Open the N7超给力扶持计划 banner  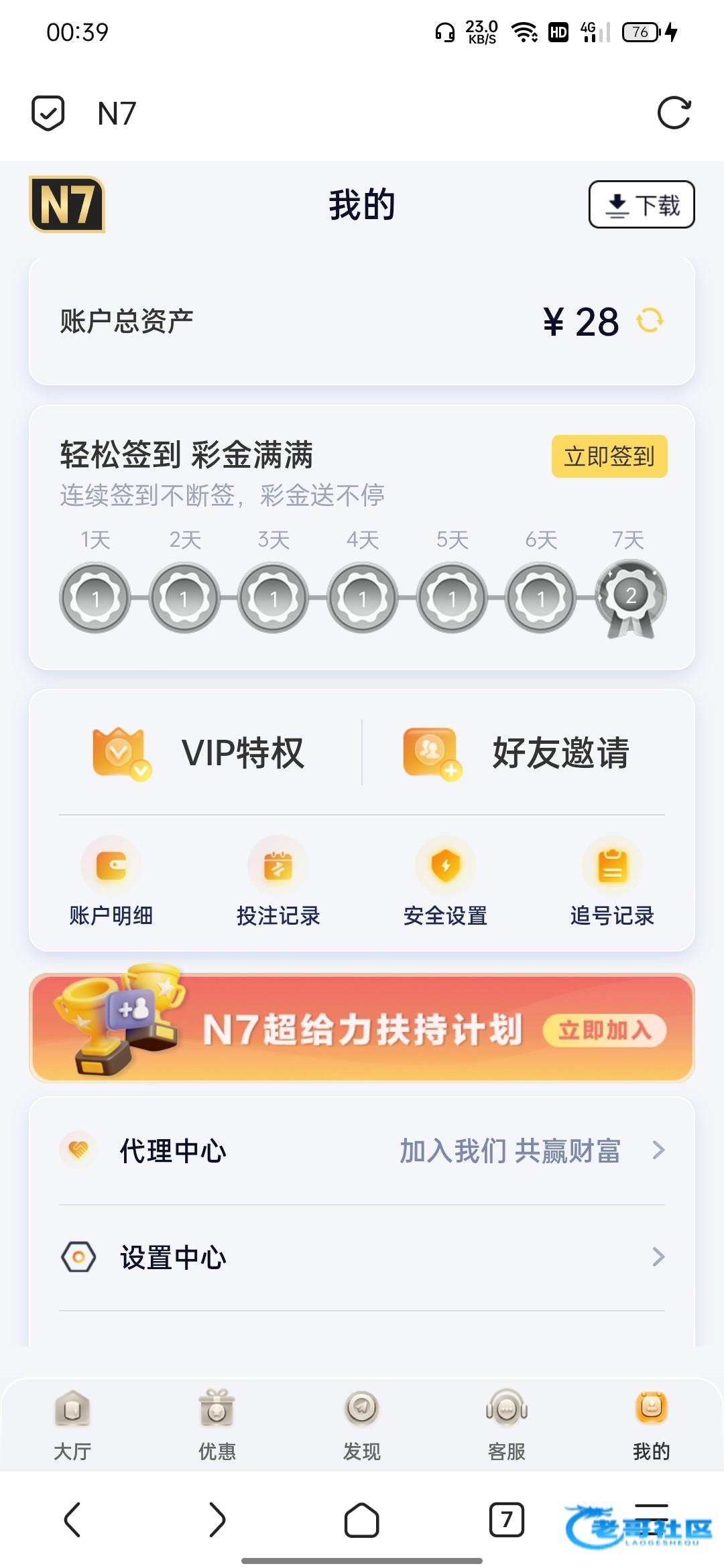[362, 1027]
